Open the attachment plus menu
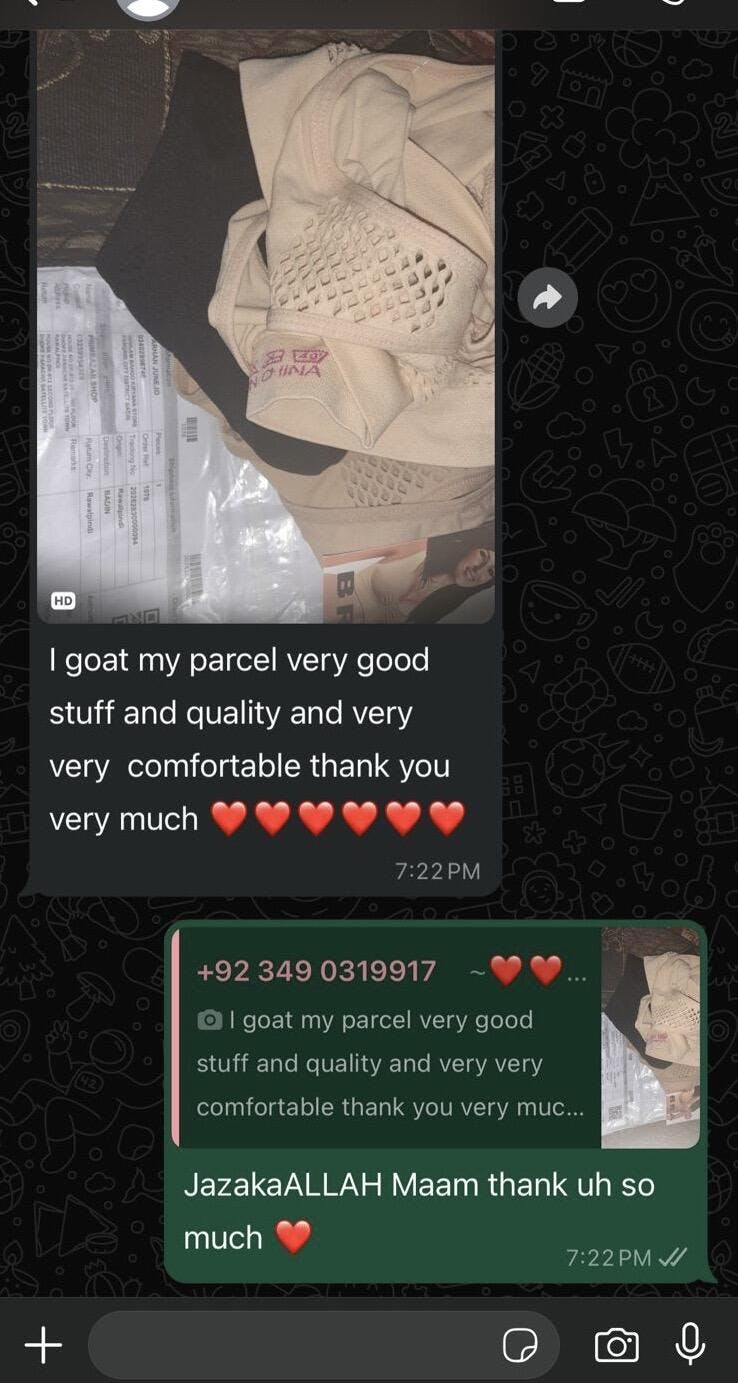 pyautogui.click(x=43, y=1345)
